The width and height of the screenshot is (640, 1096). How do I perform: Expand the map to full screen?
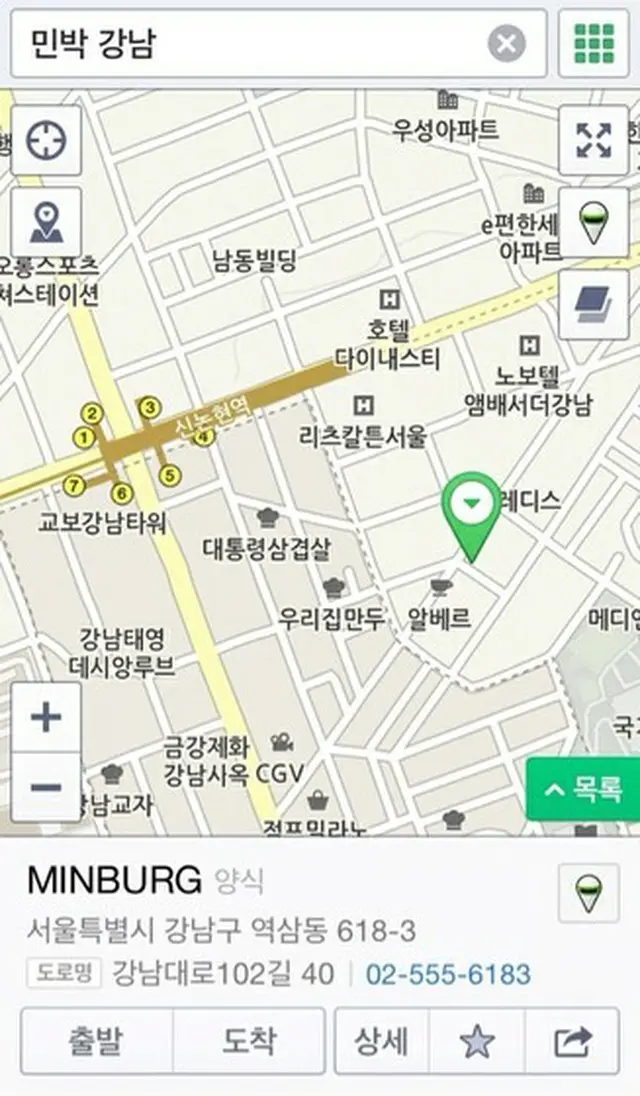coord(593,140)
